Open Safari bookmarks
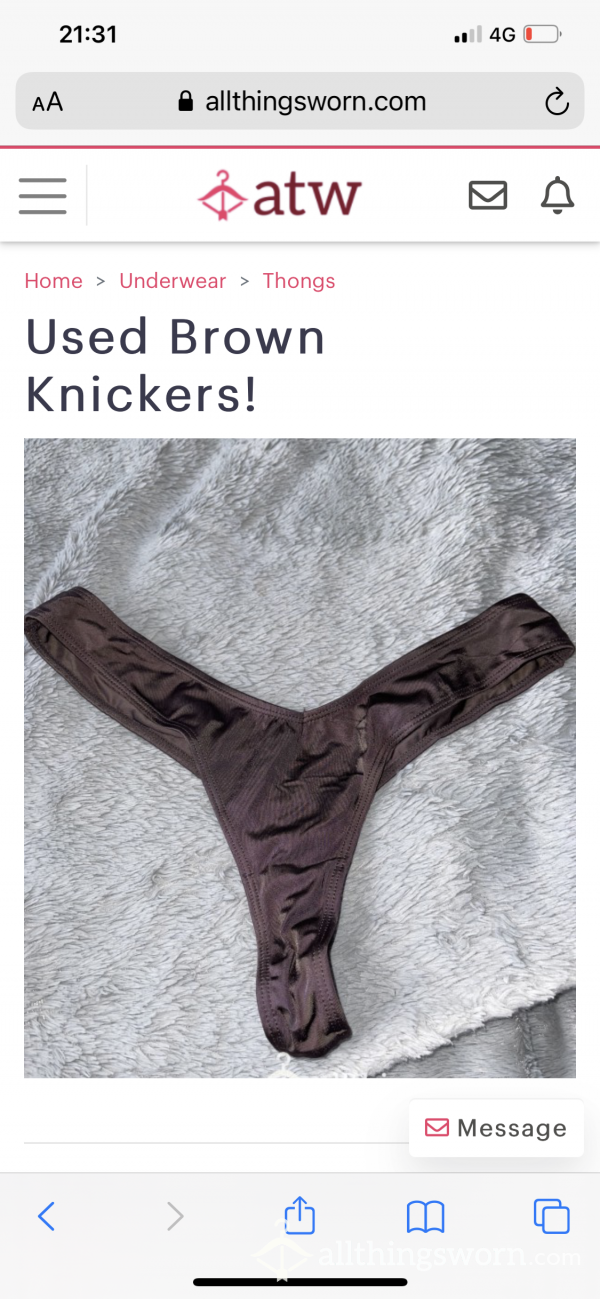600x1299 pixels. pyautogui.click(x=425, y=1216)
